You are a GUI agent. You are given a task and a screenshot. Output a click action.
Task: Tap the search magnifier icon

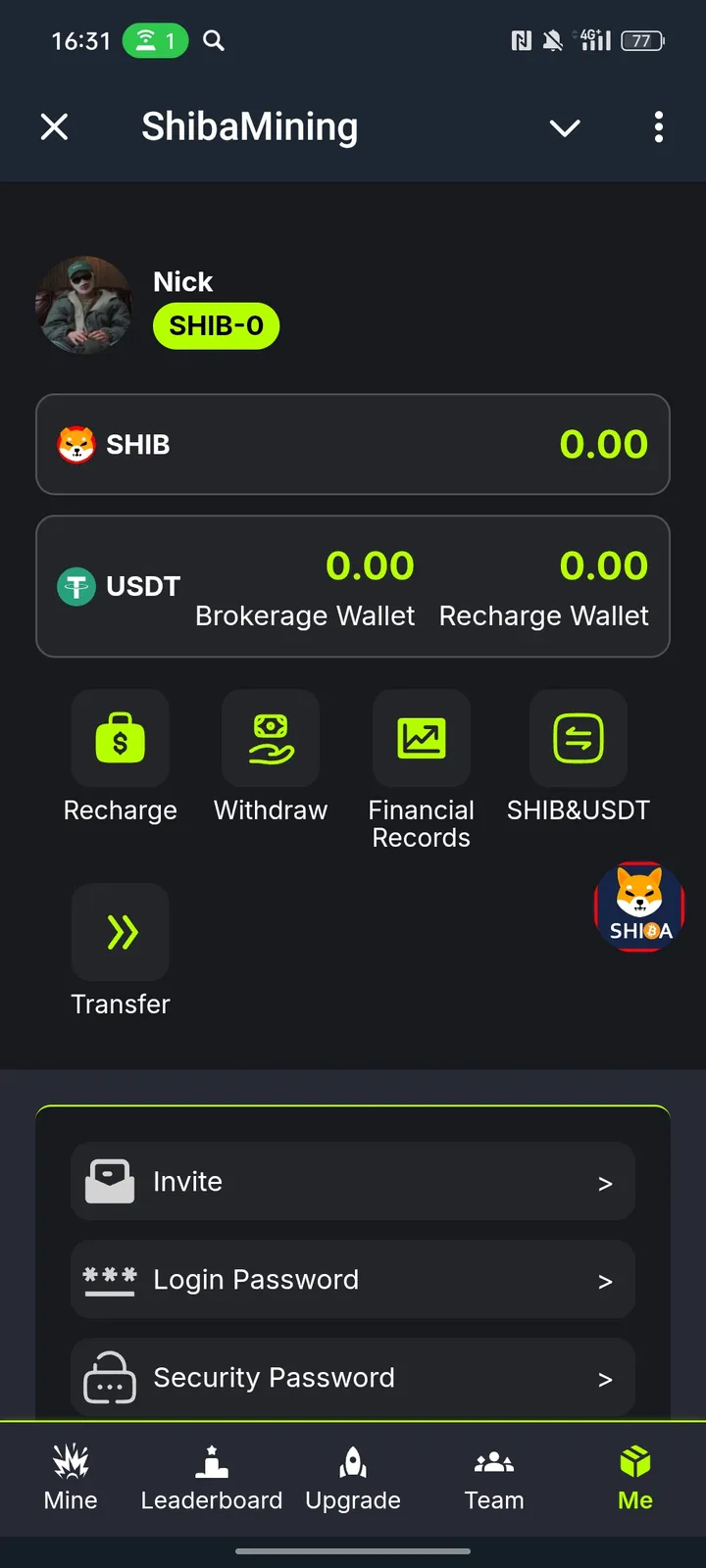(214, 41)
